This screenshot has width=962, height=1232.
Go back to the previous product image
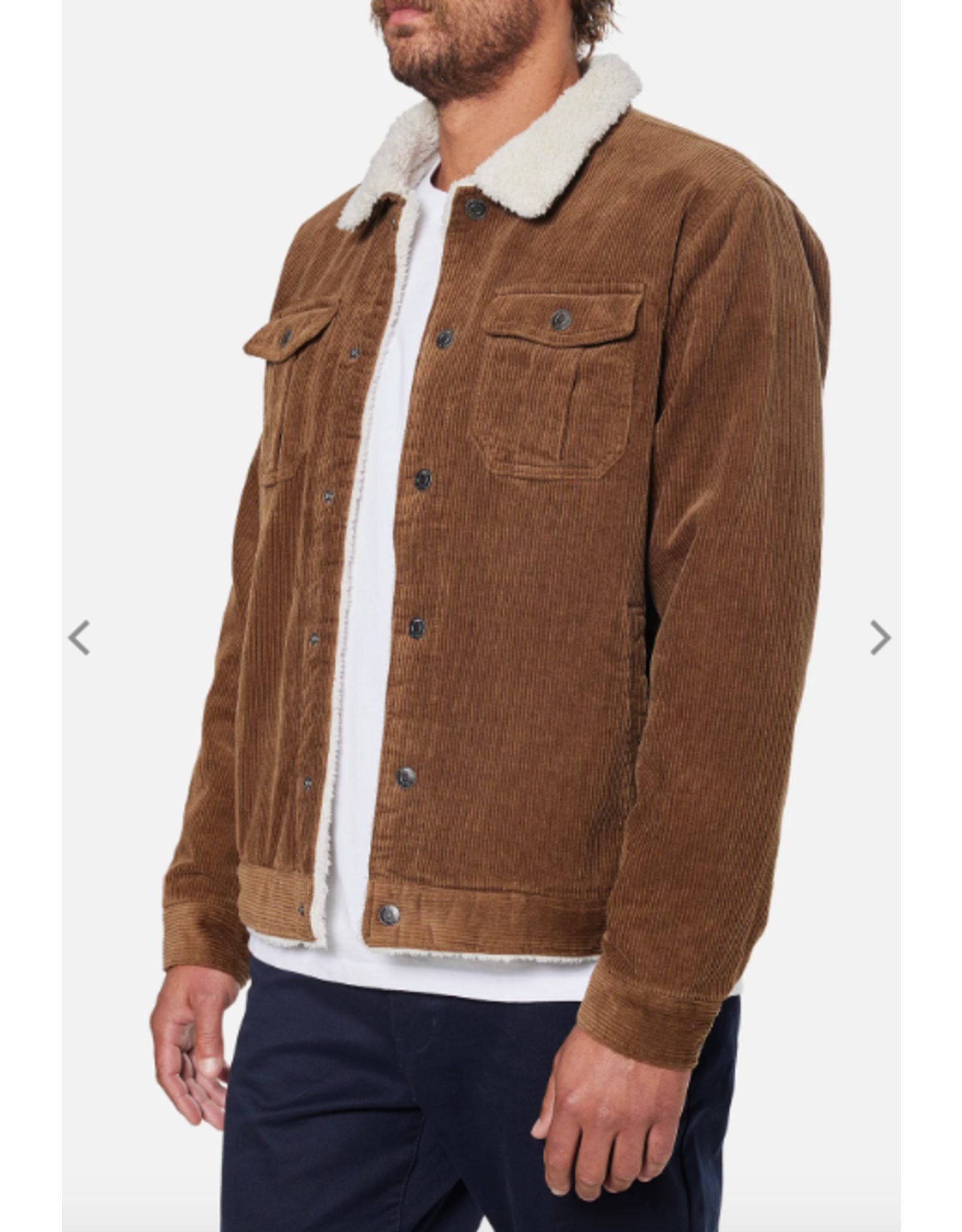click(79, 638)
